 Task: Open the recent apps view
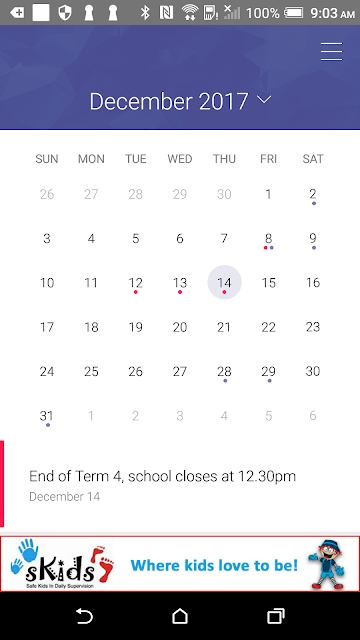pos(276,616)
